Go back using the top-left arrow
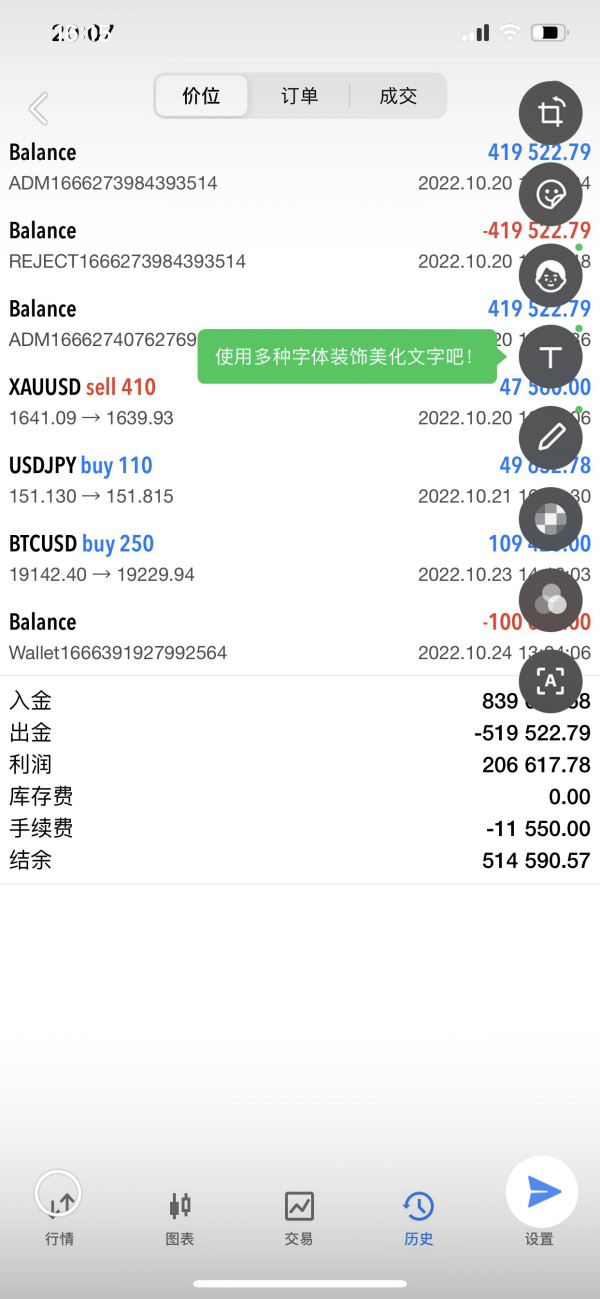The height and width of the screenshot is (1299, 600). click(38, 108)
